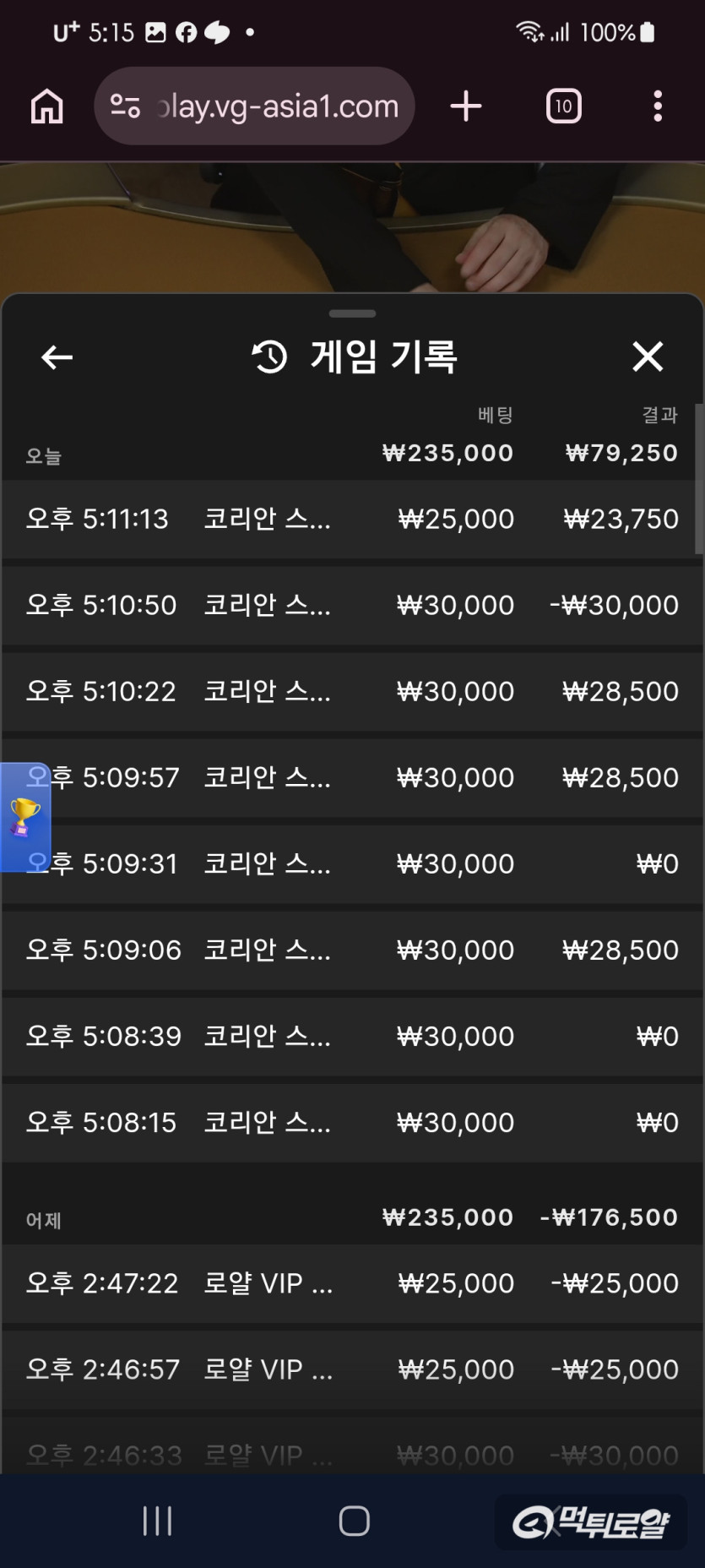Tap the system home button
Viewport: 705px width, 1568px height.
[354, 1522]
